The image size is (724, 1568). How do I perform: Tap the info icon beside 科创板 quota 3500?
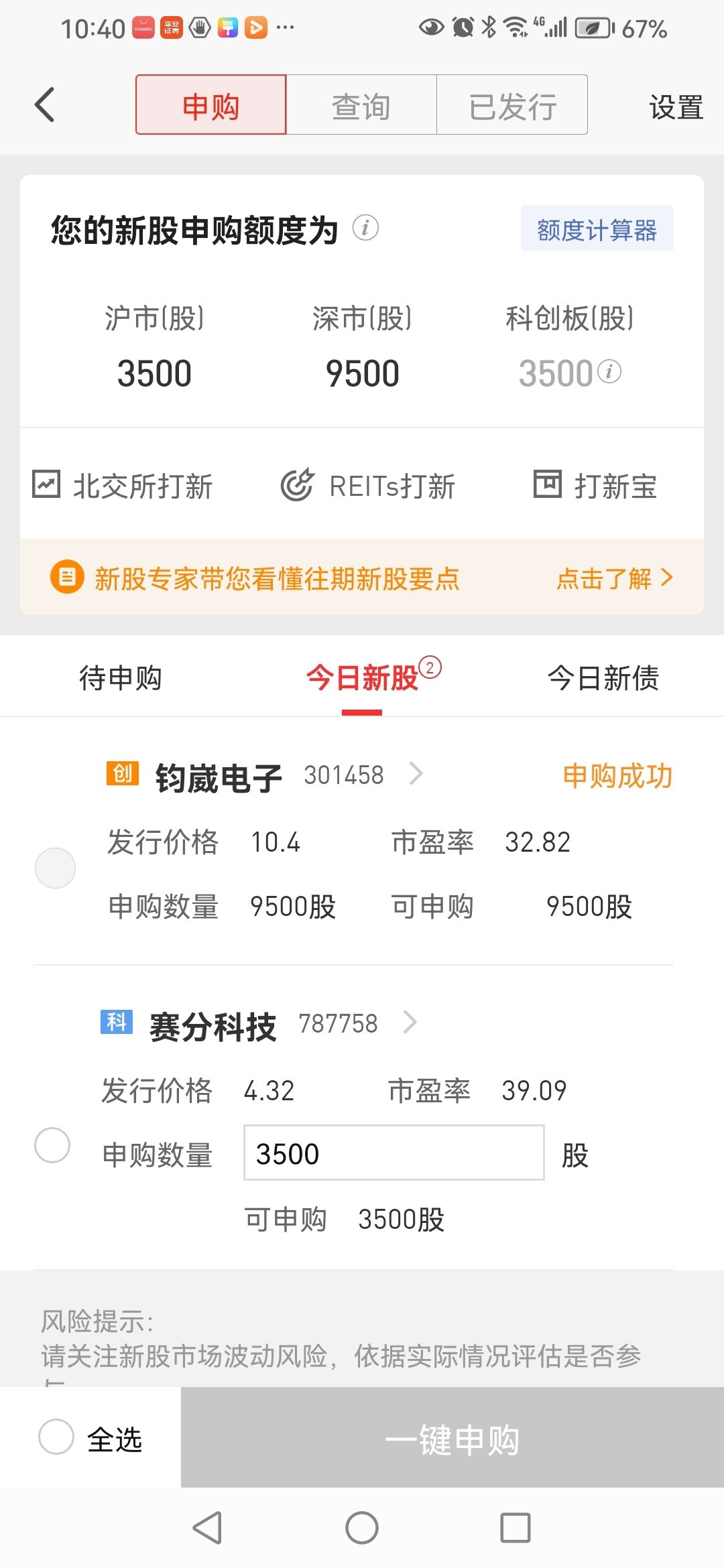tap(609, 371)
